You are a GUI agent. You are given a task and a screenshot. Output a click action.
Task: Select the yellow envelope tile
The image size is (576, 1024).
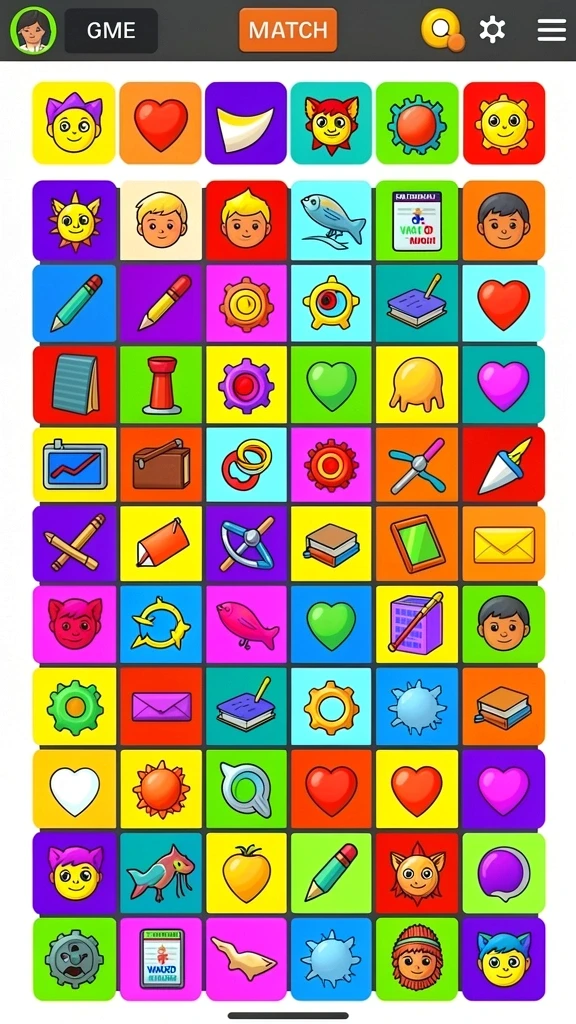tap(504, 545)
